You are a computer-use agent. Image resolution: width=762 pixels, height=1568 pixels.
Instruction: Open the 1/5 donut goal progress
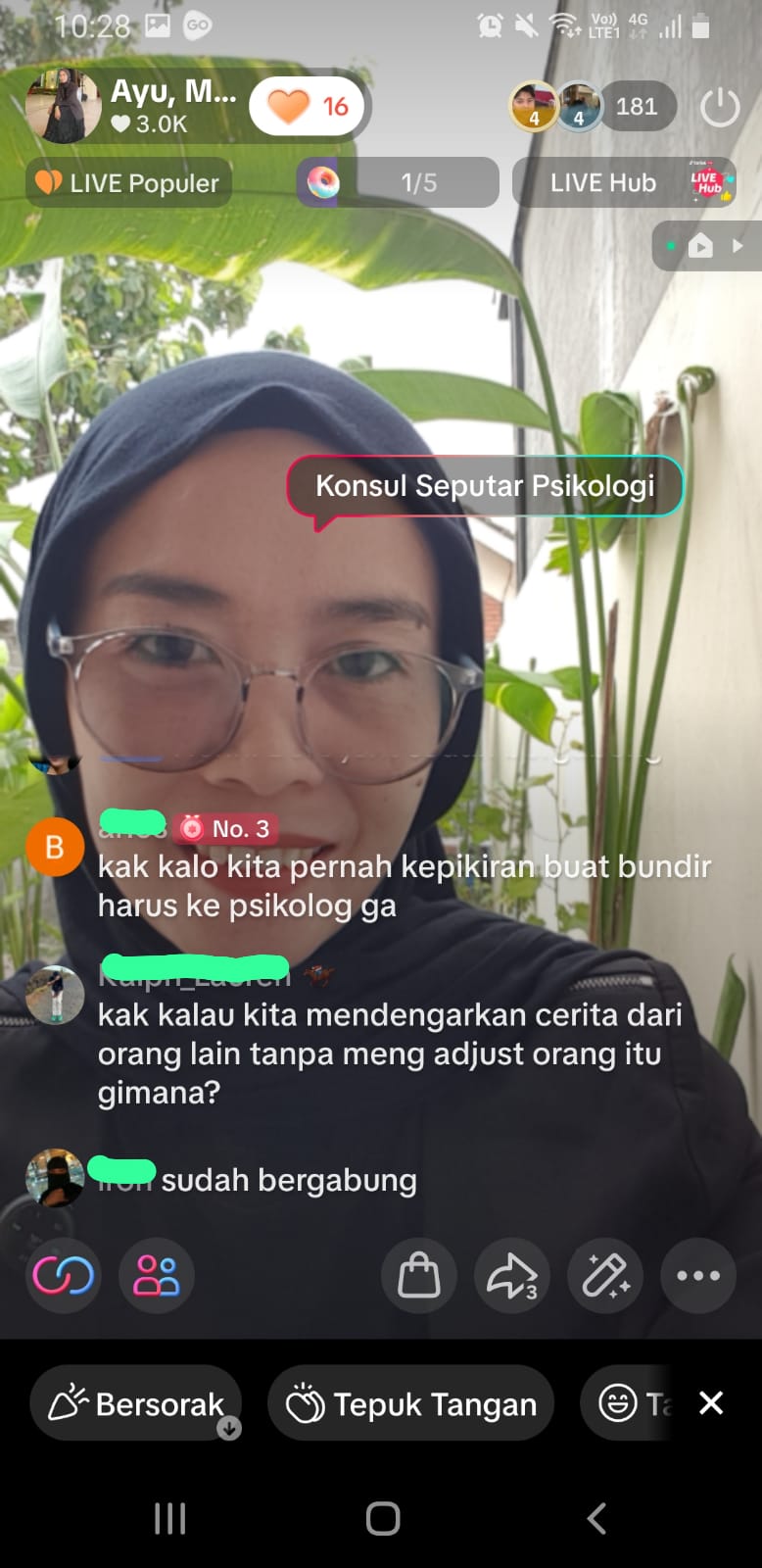coord(398,182)
